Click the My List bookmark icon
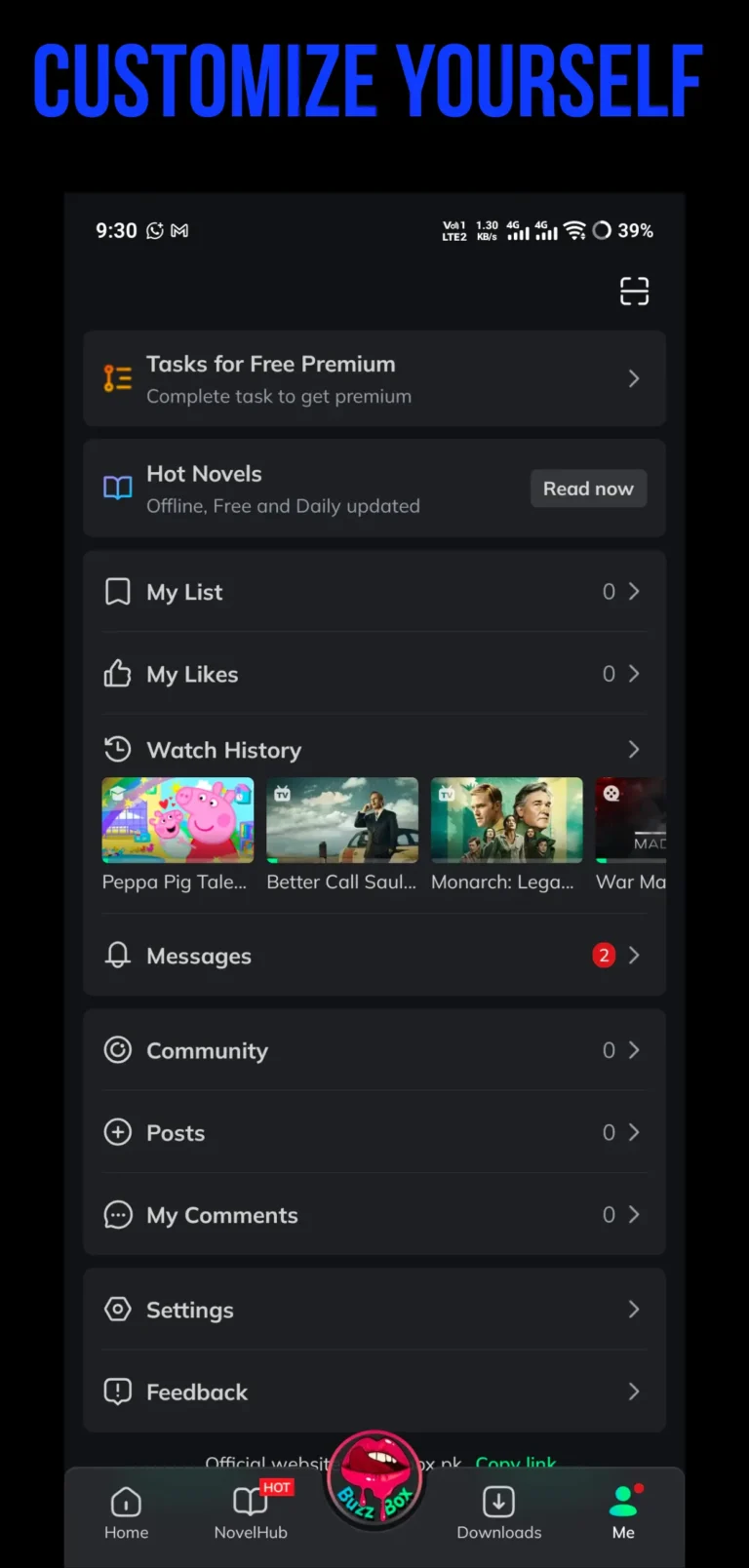 (x=117, y=591)
